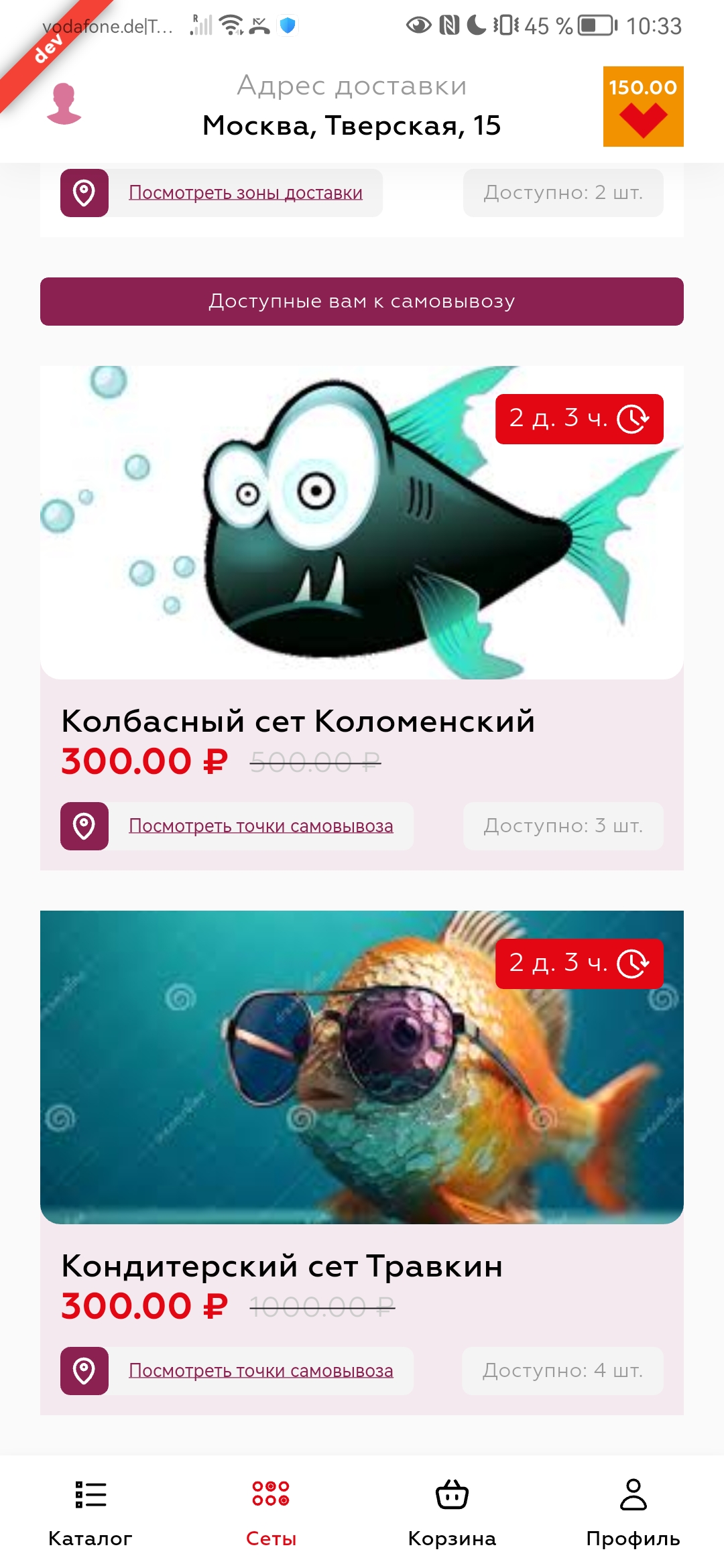Open the user avatar icon
Image resolution: width=724 pixels, height=1568 pixels.
(64, 104)
